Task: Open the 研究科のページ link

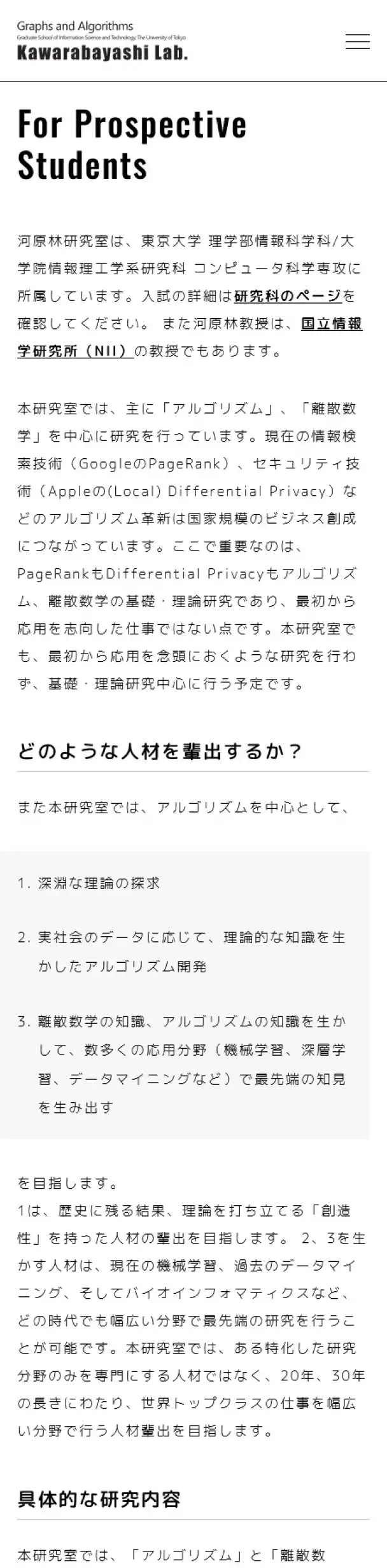Action: tap(288, 296)
